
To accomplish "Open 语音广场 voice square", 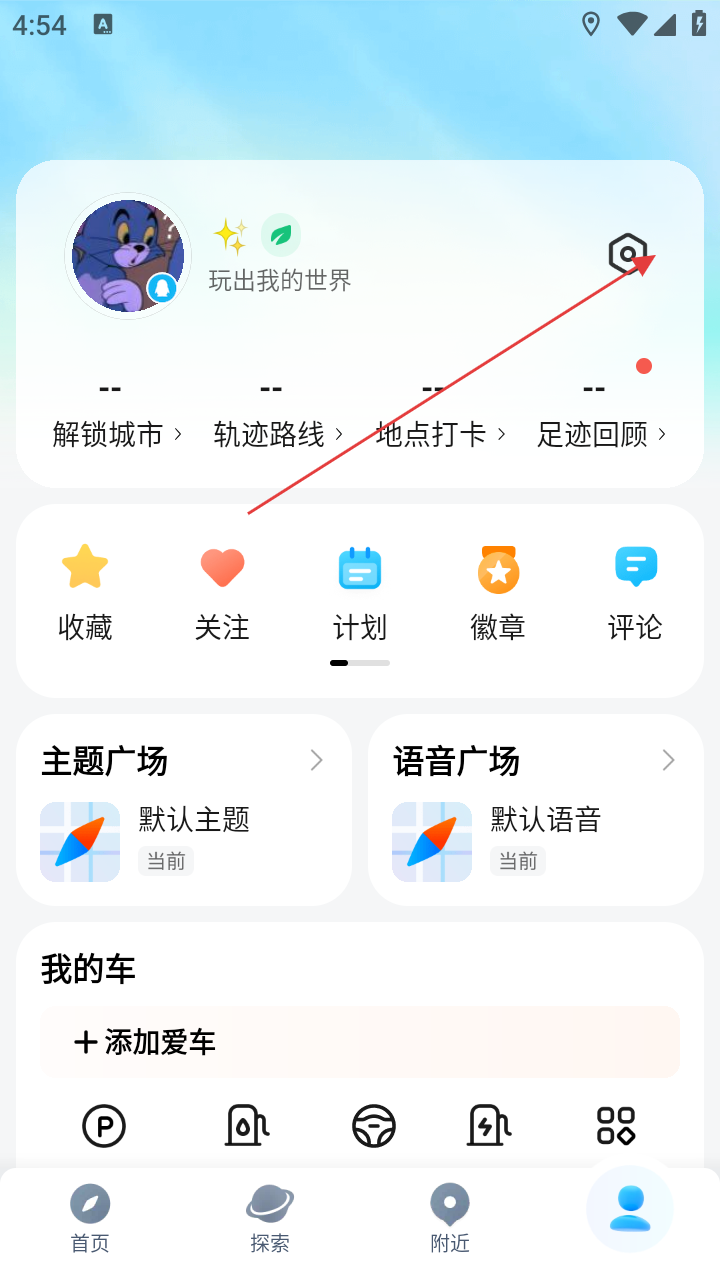I will click(x=535, y=762).
